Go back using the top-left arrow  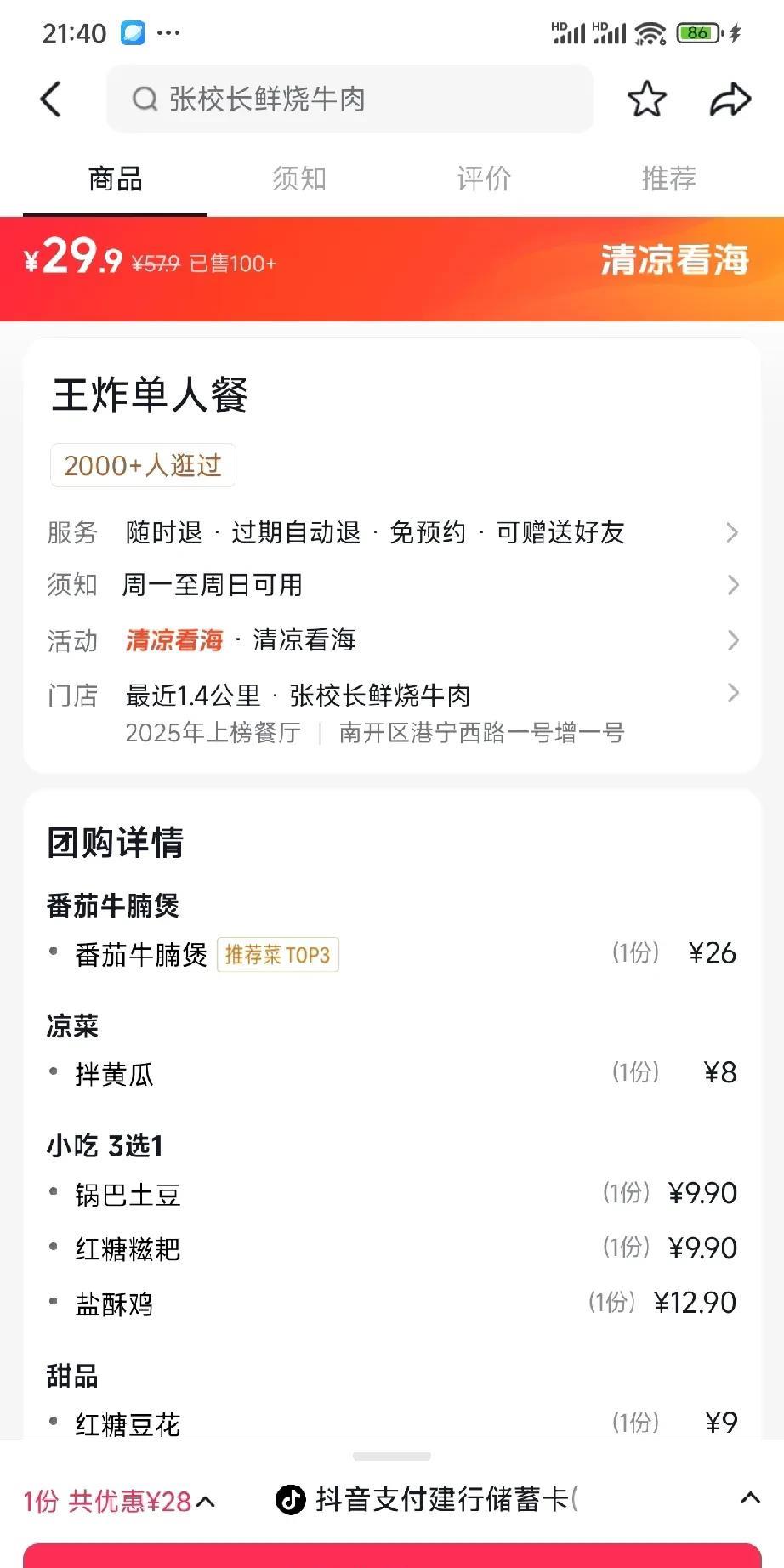pyautogui.click(x=51, y=99)
